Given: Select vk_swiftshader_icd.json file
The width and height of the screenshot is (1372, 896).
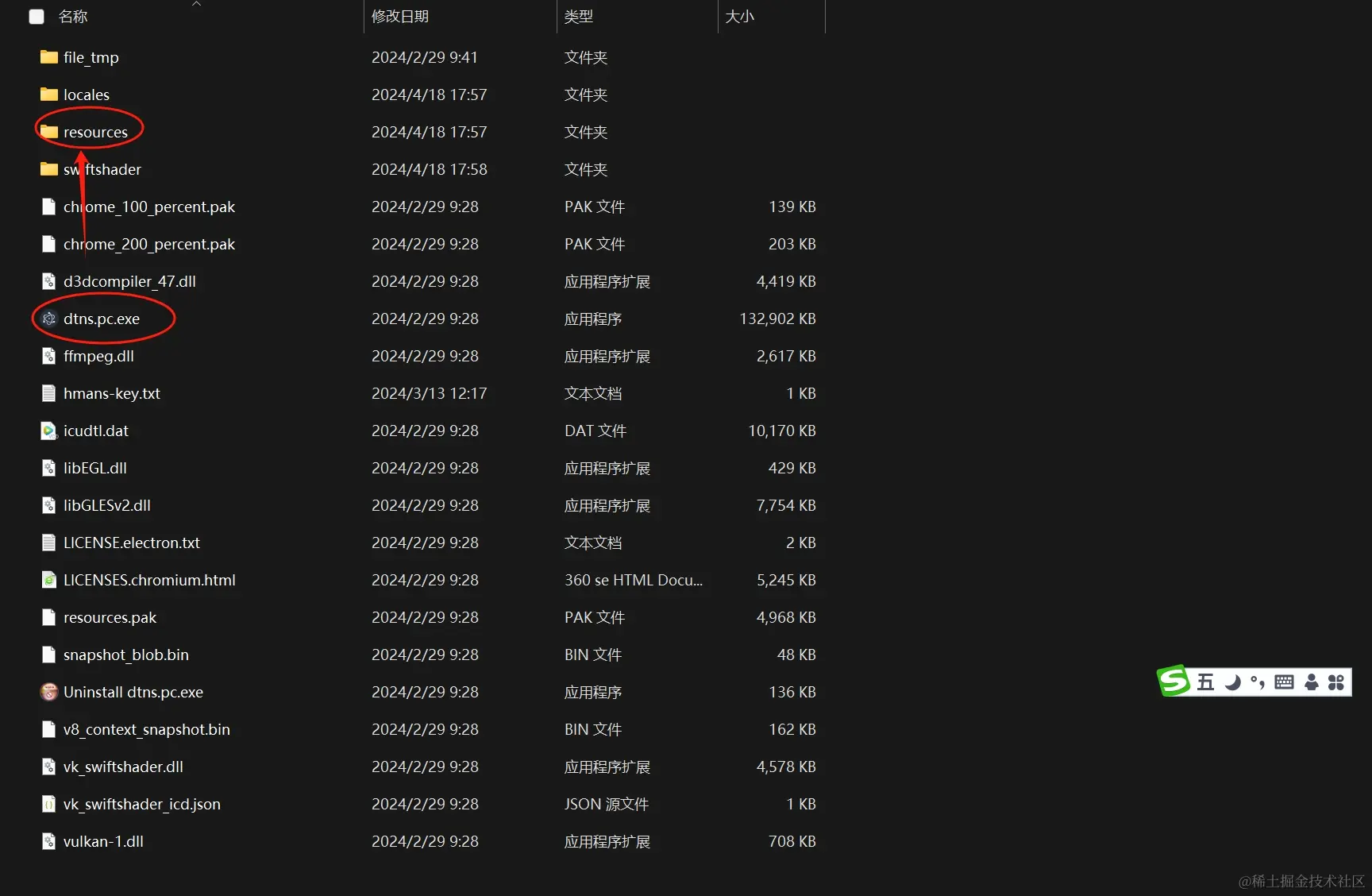Looking at the screenshot, I should [141, 804].
